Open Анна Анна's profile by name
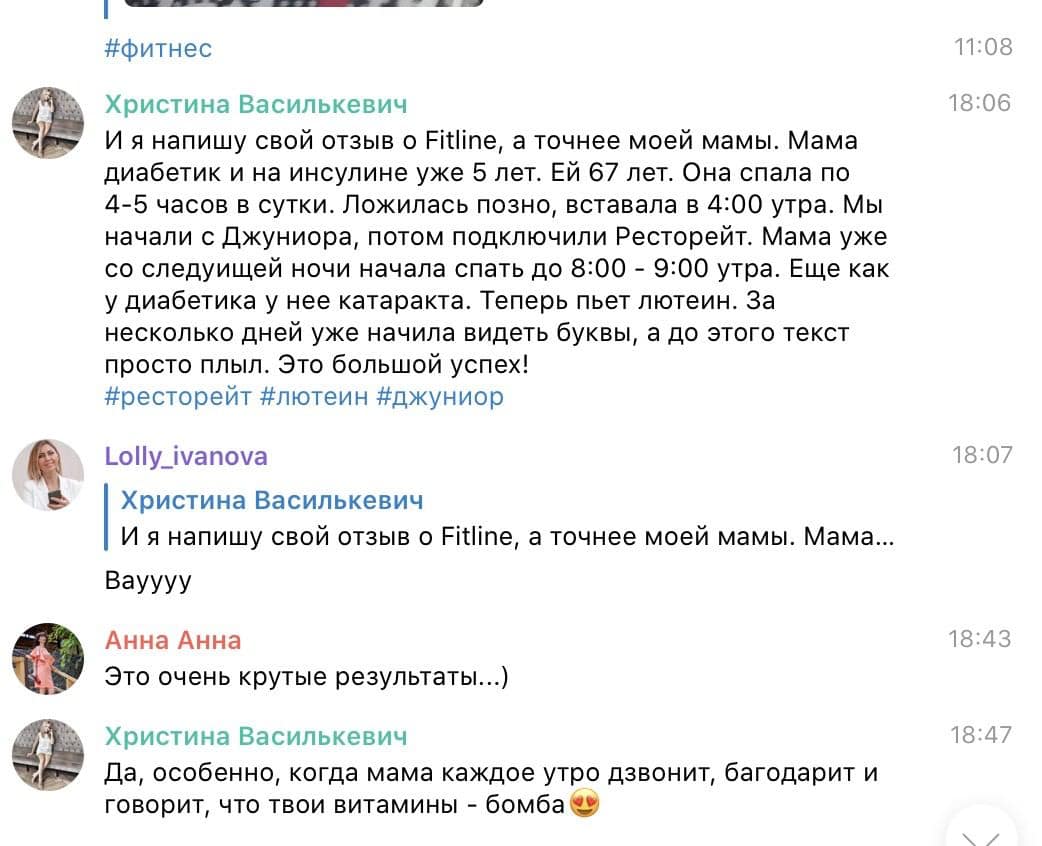 (173, 640)
